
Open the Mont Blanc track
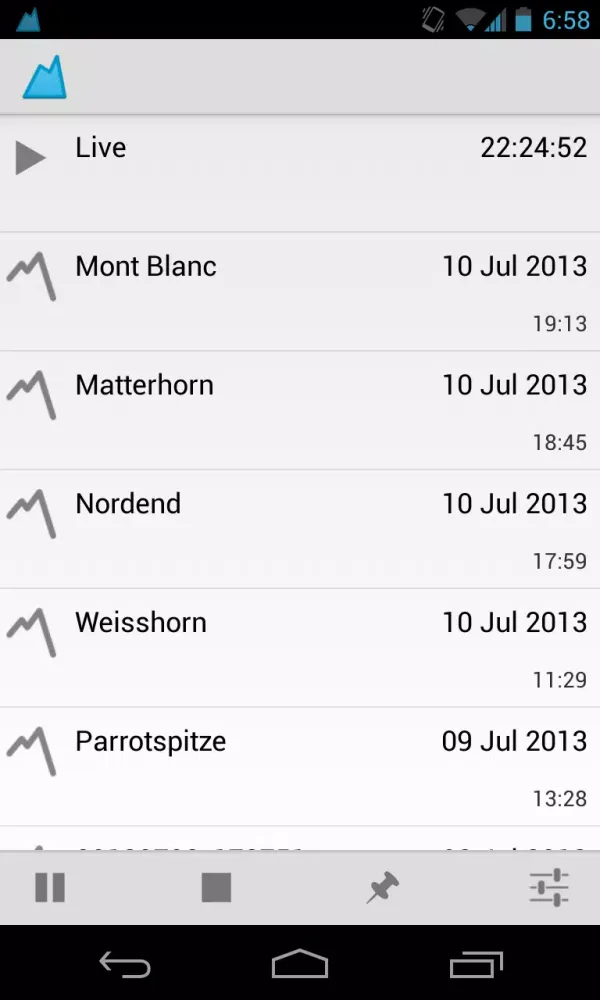[x=300, y=292]
